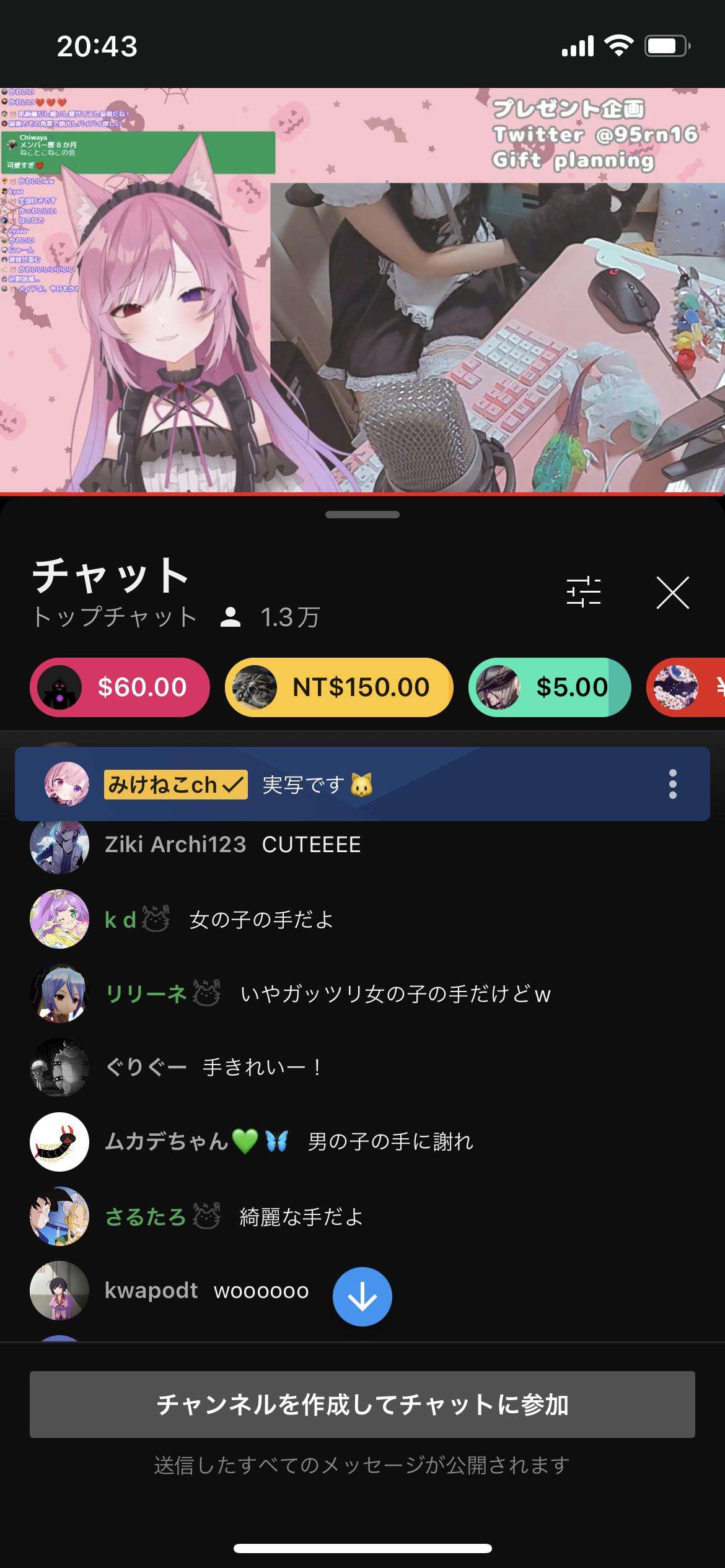Close the chat panel
The height and width of the screenshot is (1568, 725).
click(x=672, y=593)
